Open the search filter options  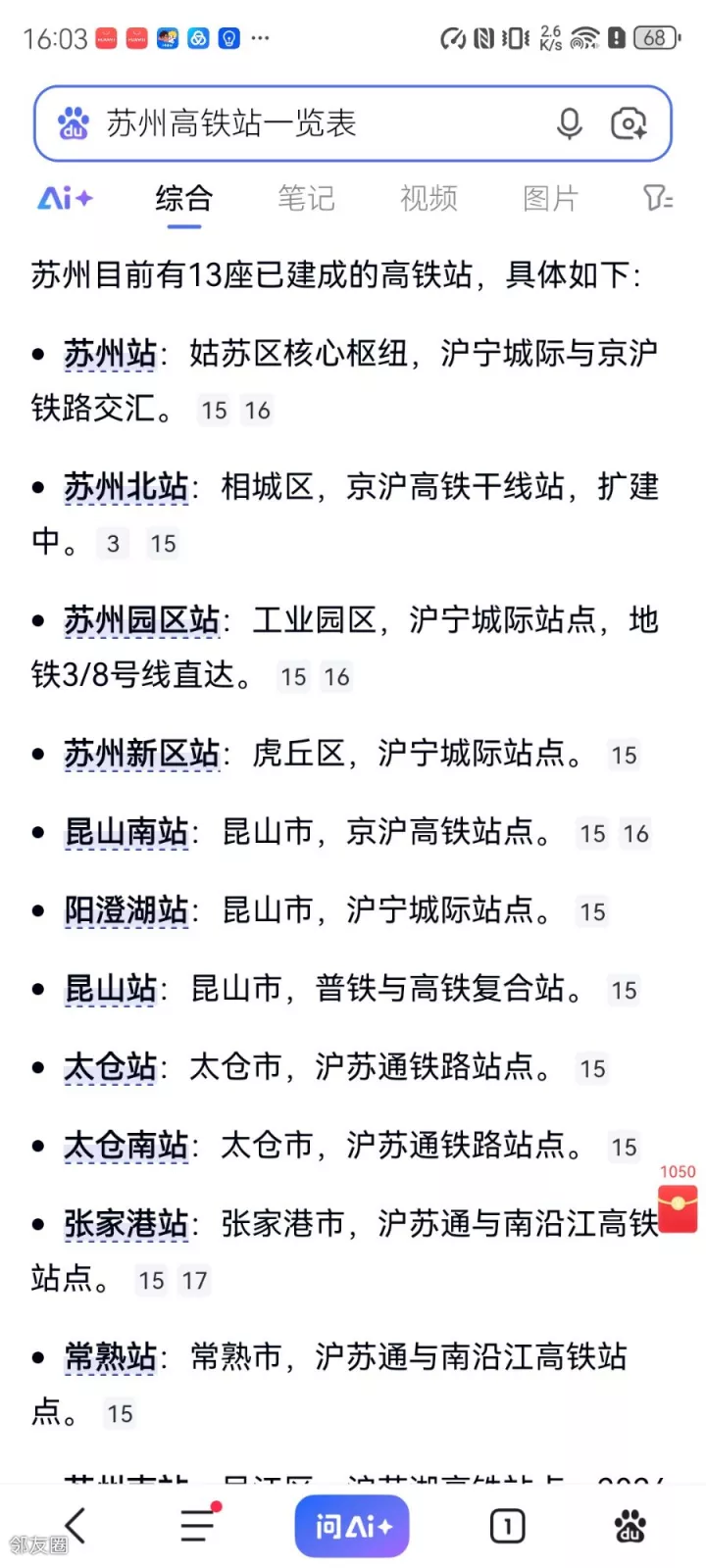pos(657,198)
